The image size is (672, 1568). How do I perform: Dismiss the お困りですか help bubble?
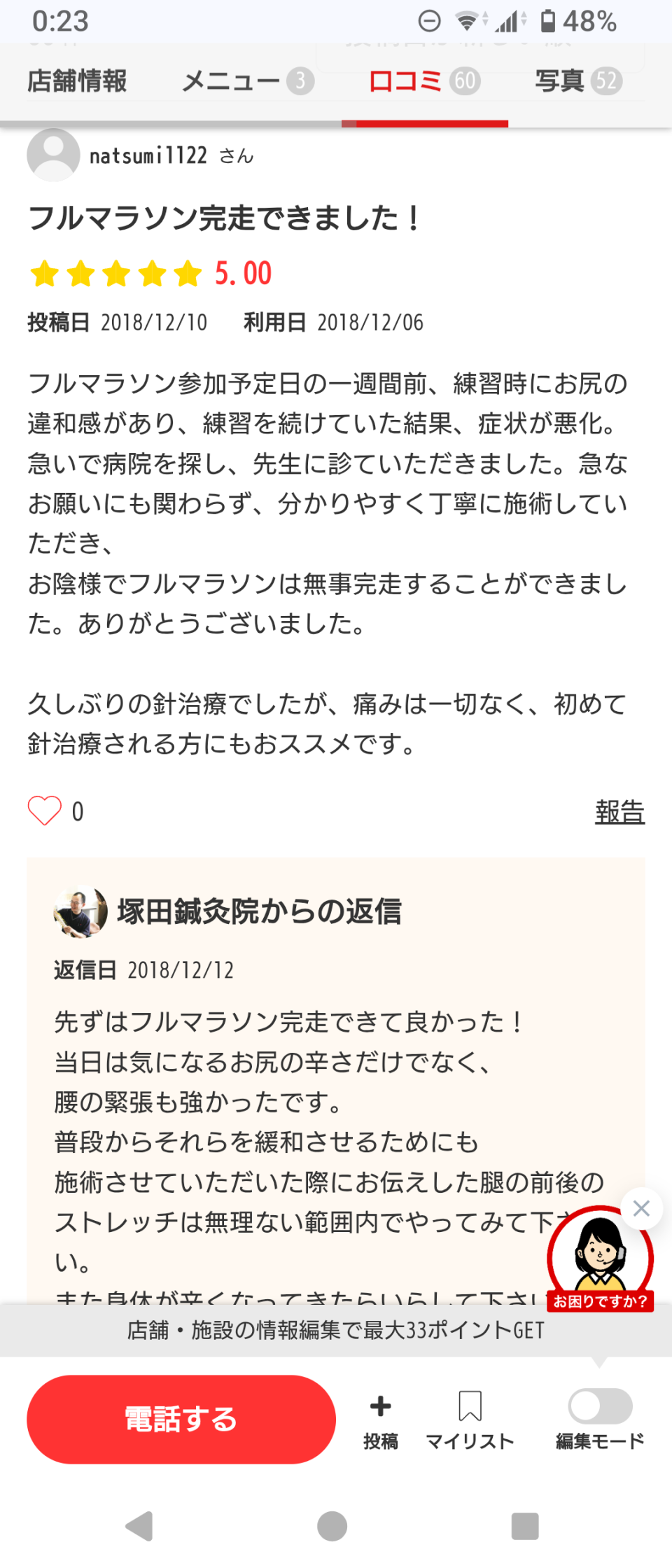click(641, 1208)
